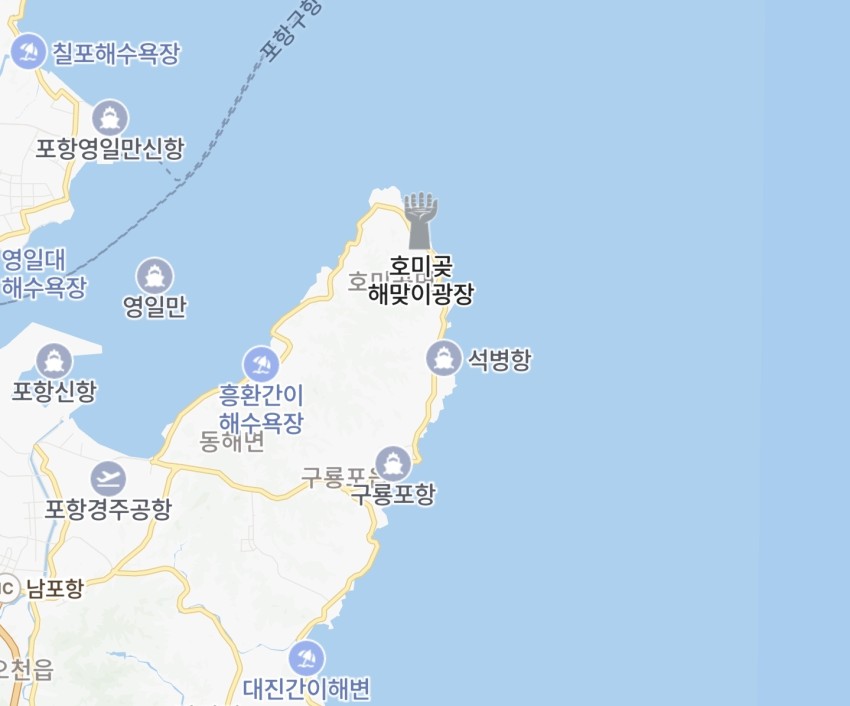The image size is (850, 706).
Task: Select the 포항신항 port marker
Action: 54,361
